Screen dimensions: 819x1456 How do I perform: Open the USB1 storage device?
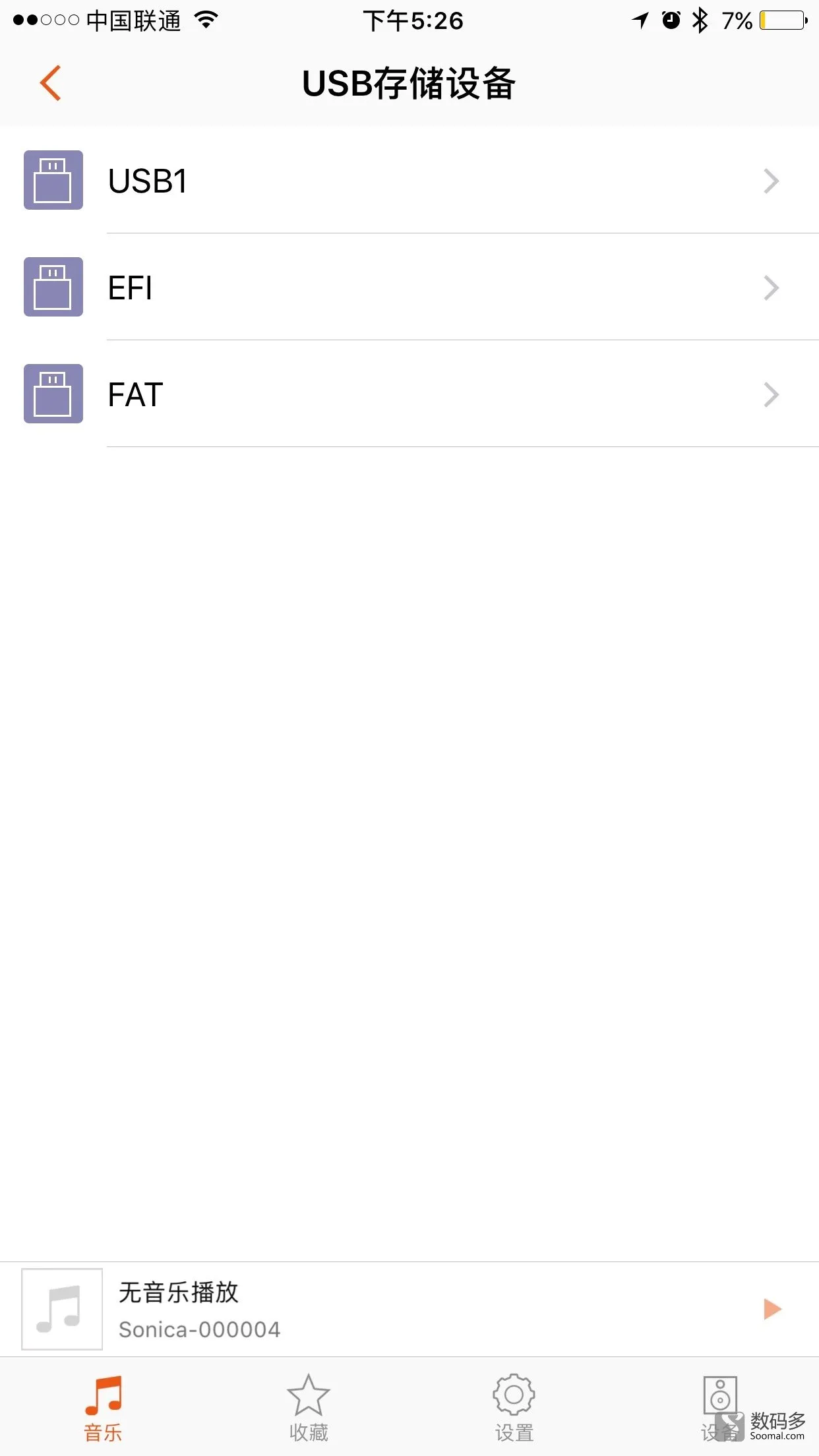tap(409, 180)
